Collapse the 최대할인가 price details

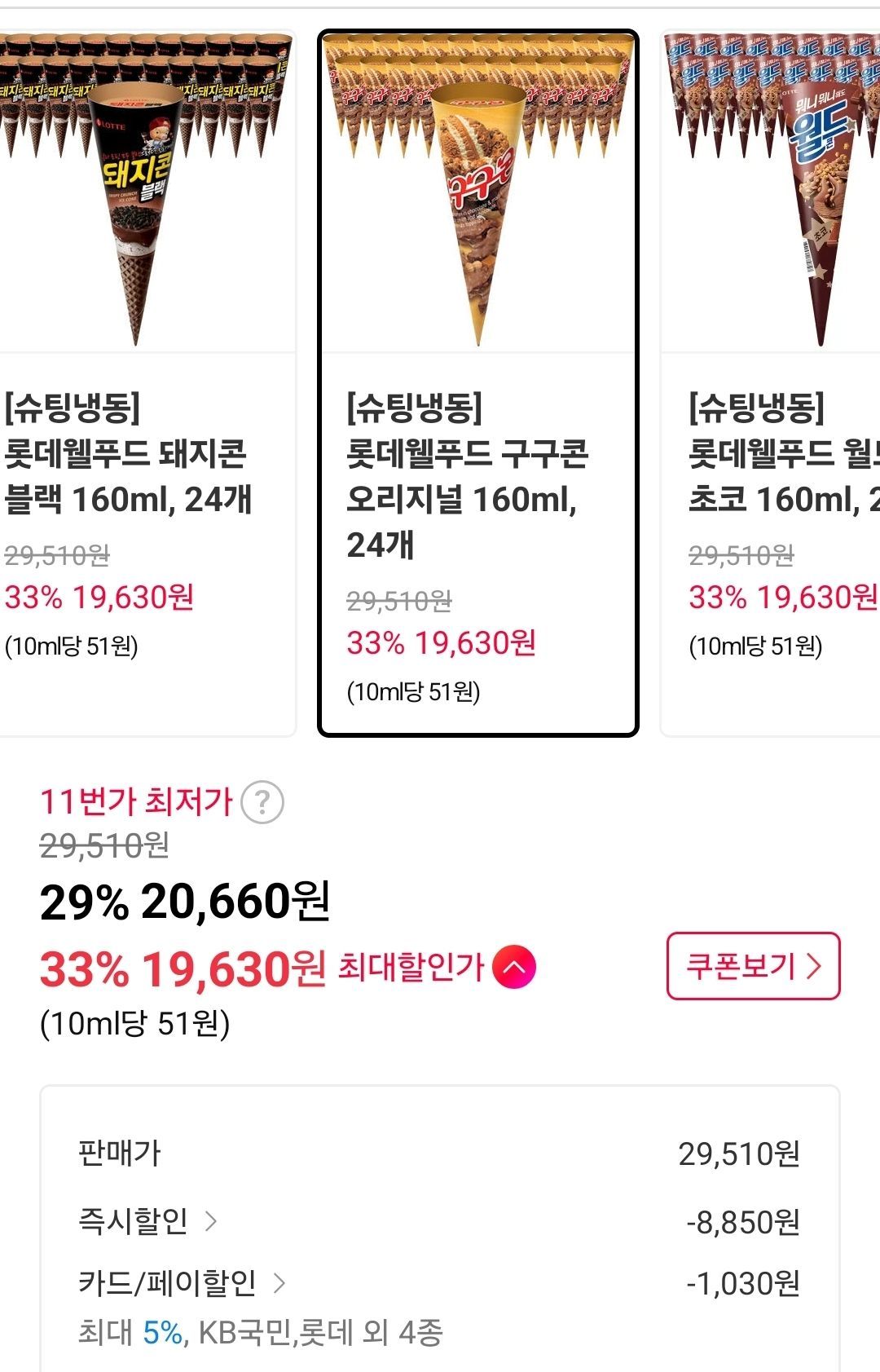514,968
